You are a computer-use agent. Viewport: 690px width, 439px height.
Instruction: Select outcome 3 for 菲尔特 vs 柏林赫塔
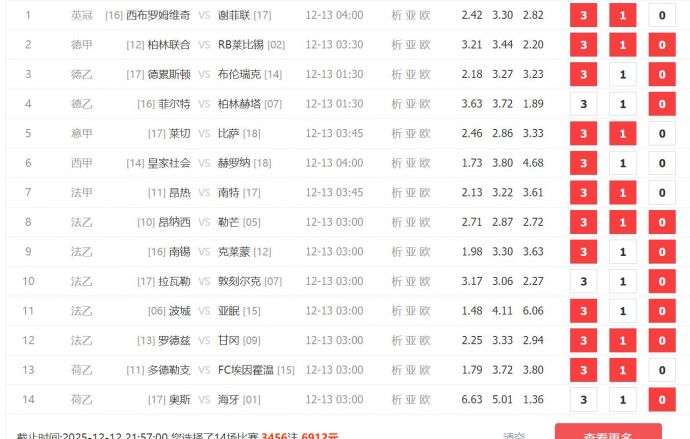(583, 104)
